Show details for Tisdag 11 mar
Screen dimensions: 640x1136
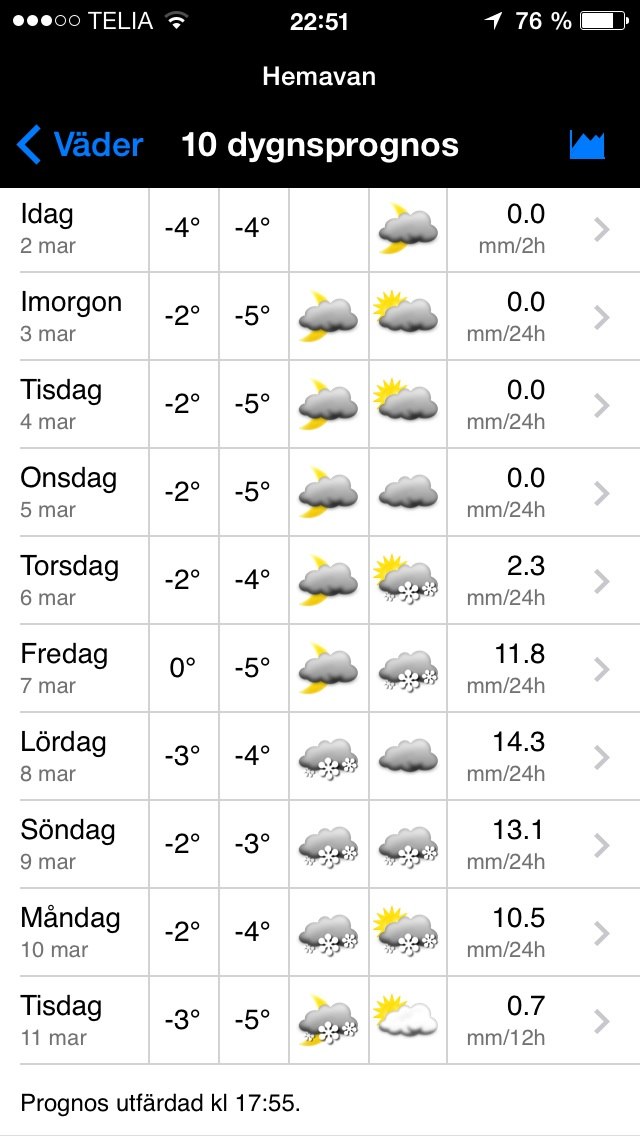(x=320, y=1021)
